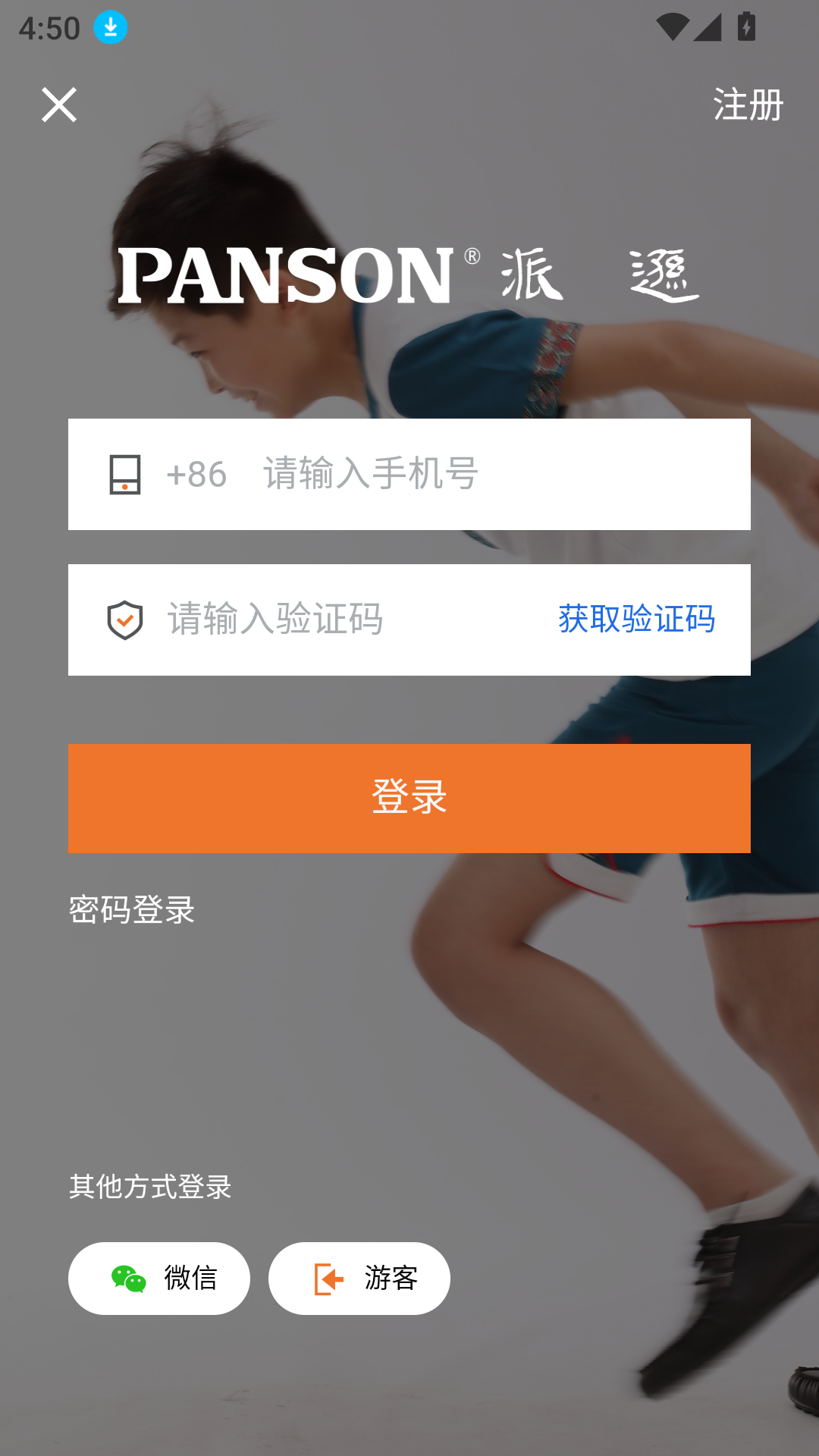Continue as 游客 guest

359,1279
